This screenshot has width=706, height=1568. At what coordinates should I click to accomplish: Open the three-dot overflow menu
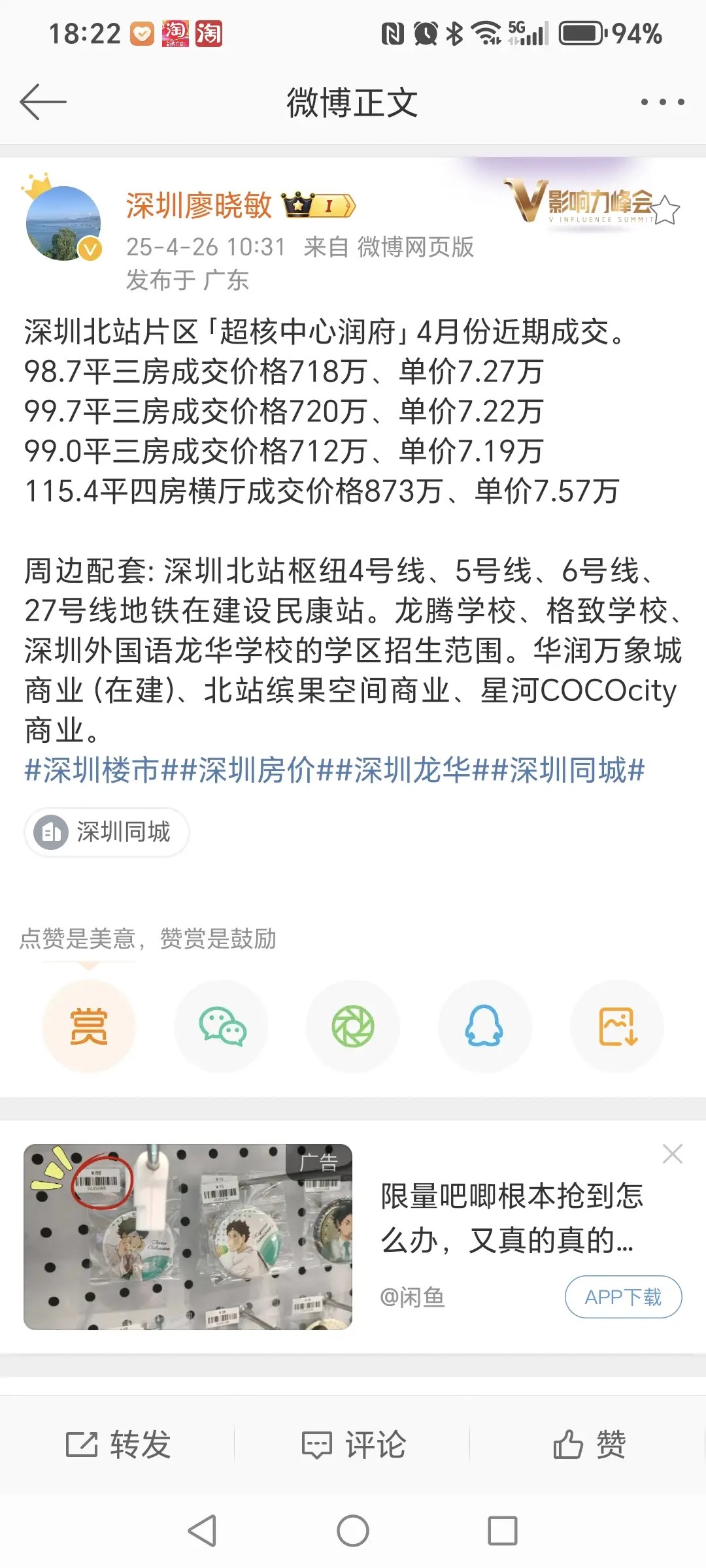point(662,102)
